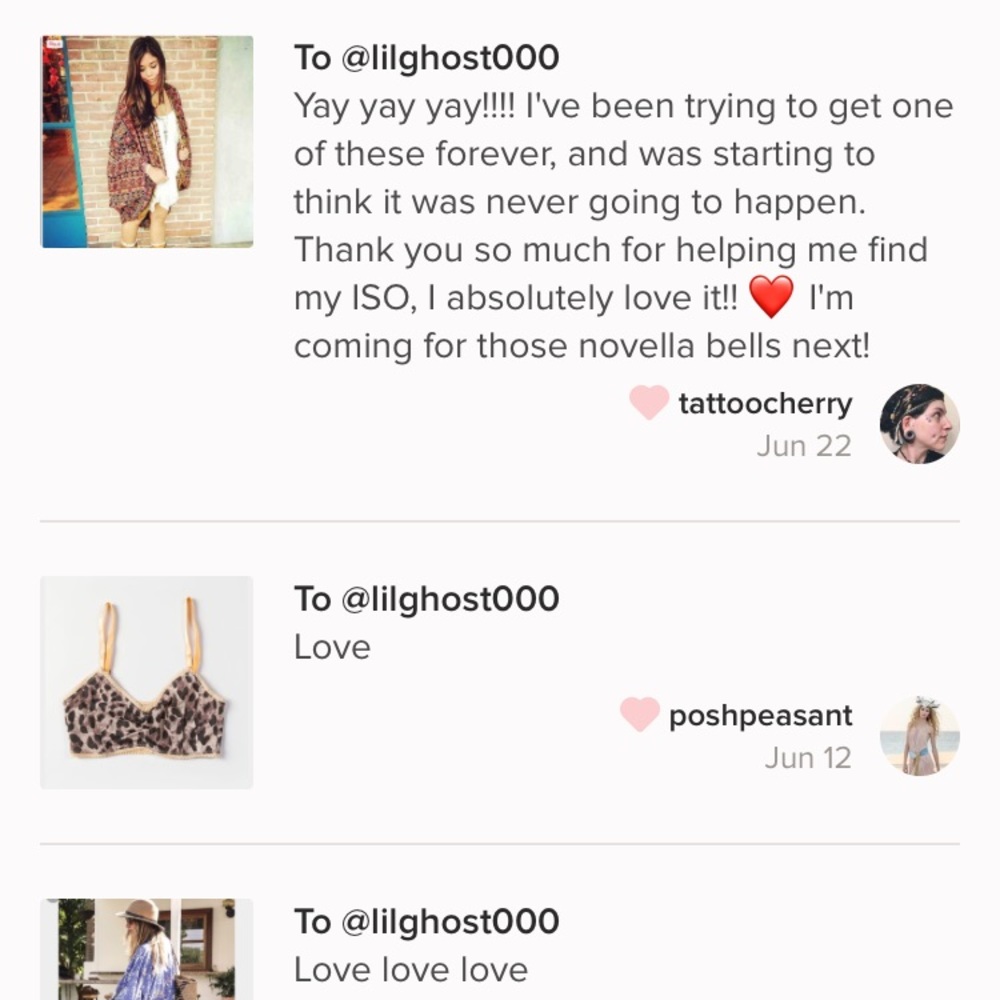This screenshot has width=1000, height=1000.
Task: Tap the heart icon beside tattoocherry
Action: pos(649,403)
